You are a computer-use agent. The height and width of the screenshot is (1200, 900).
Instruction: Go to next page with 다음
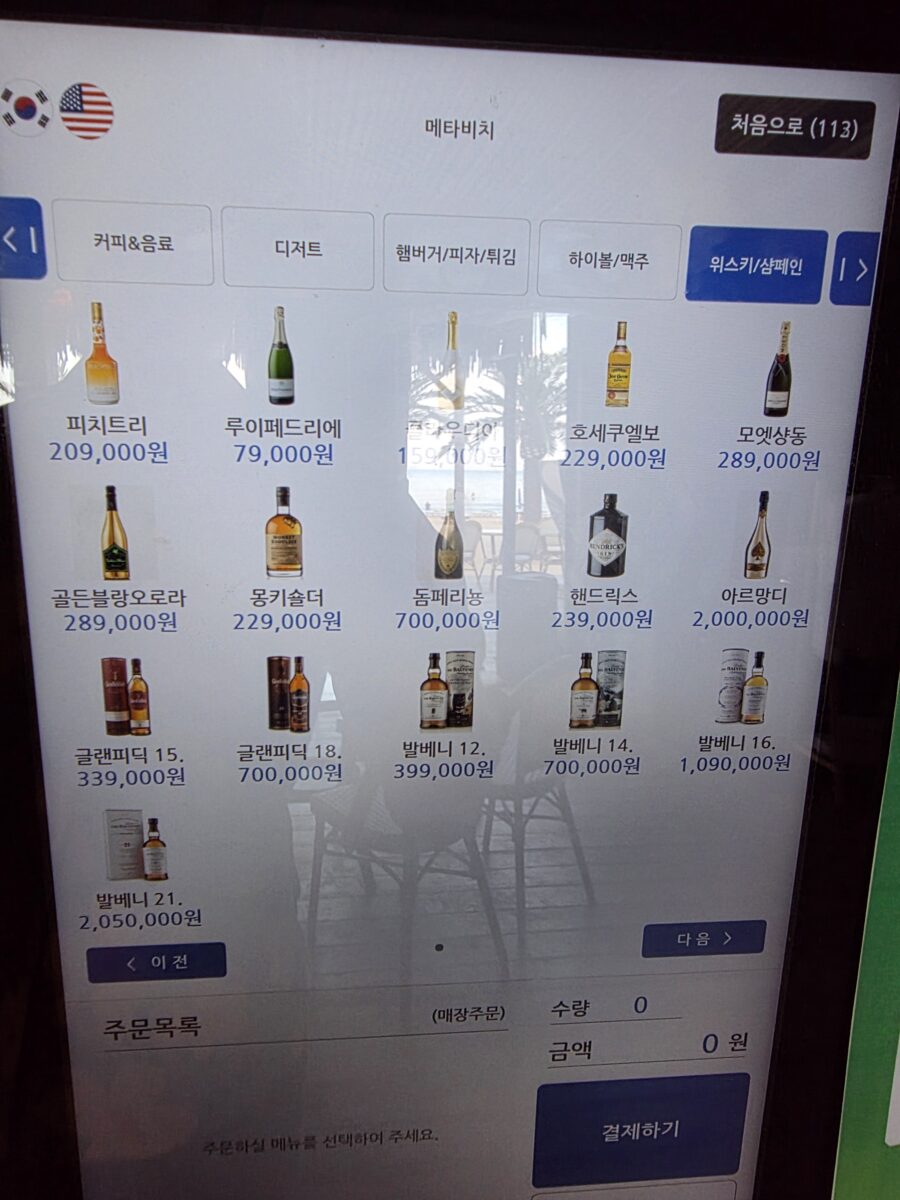704,939
